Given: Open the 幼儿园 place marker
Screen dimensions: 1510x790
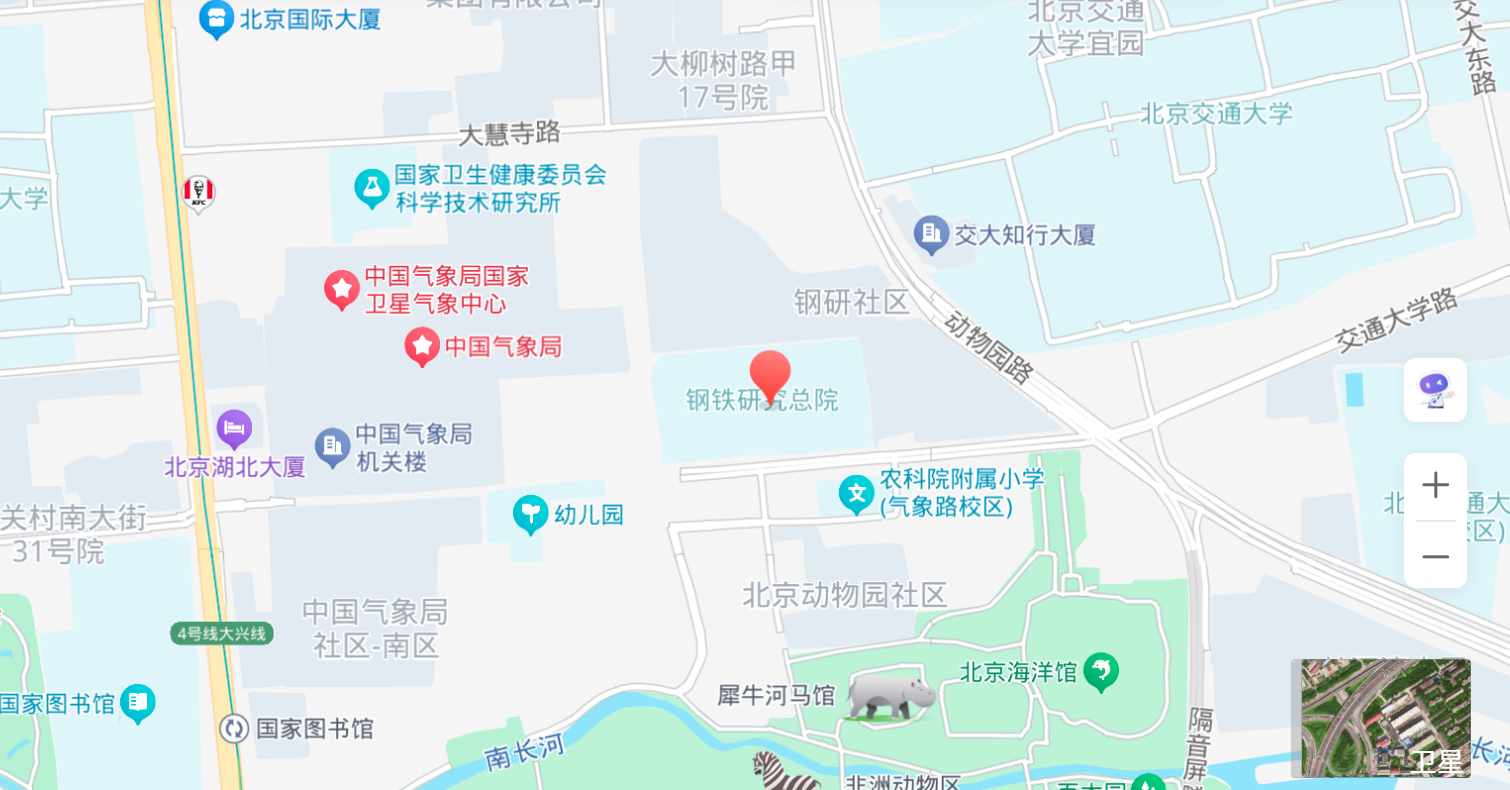Looking at the screenshot, I should point(530,514).
